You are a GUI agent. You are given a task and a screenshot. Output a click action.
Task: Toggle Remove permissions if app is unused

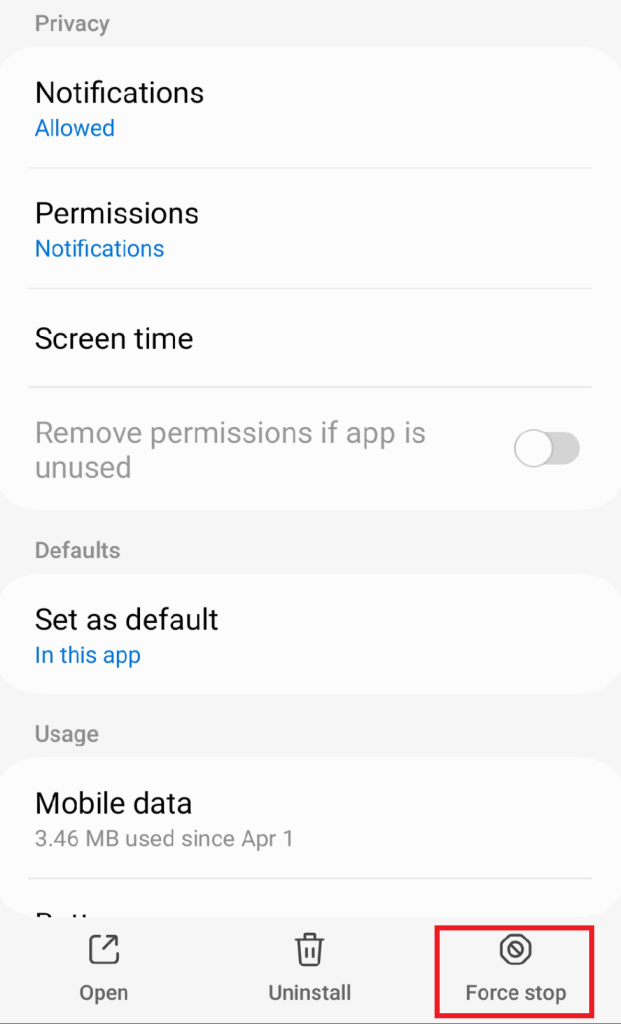tap(546, 449)
